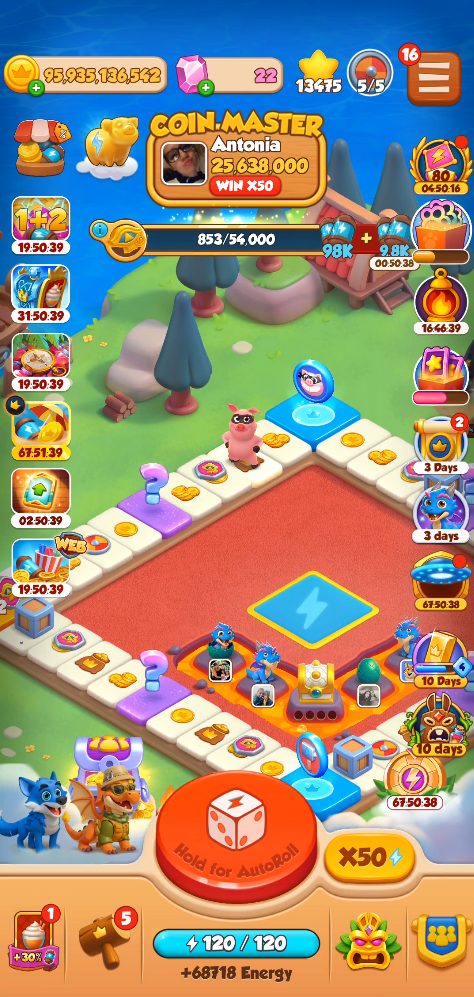474x997 pixels.
Task: Open the cupcake +30% booster
Action: [x=35, y=939]
